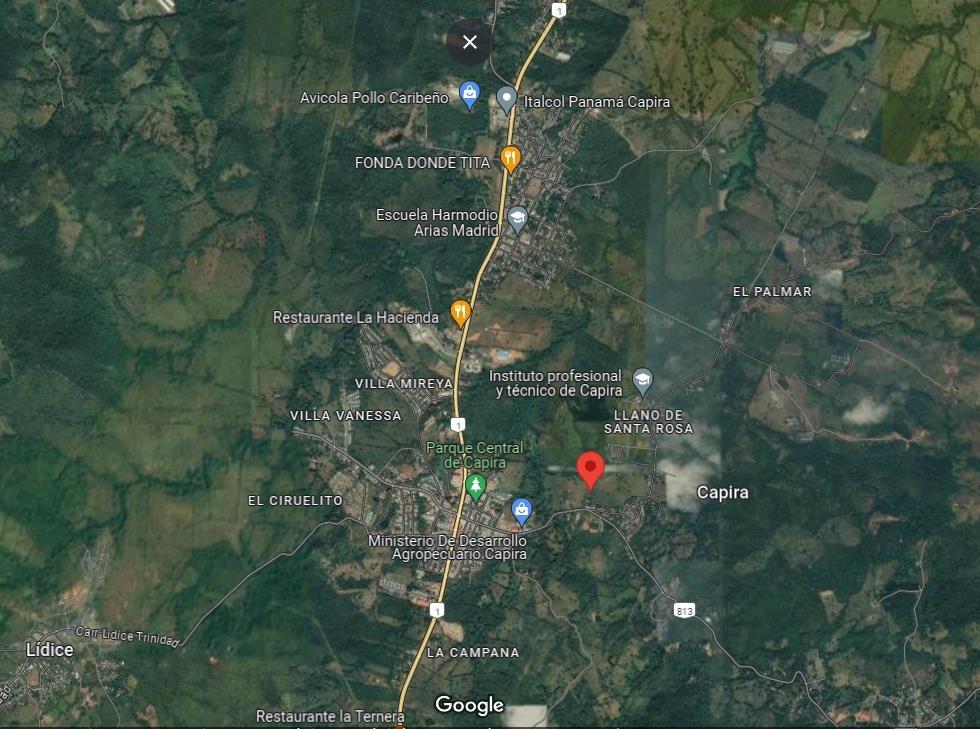Close the satellite map view
The image size is (980, 729).
(x=470, y=42)
